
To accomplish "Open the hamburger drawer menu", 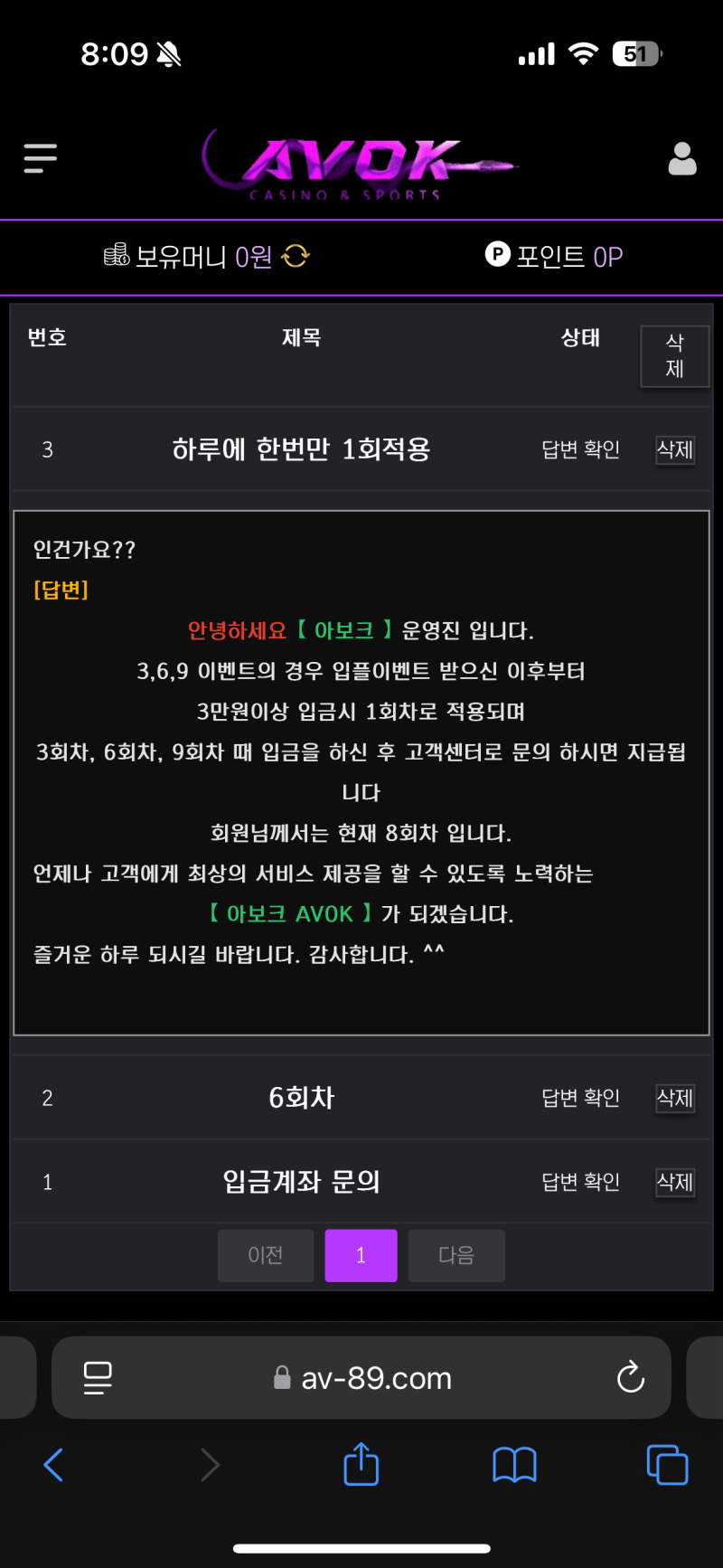I will pos(41,158).
